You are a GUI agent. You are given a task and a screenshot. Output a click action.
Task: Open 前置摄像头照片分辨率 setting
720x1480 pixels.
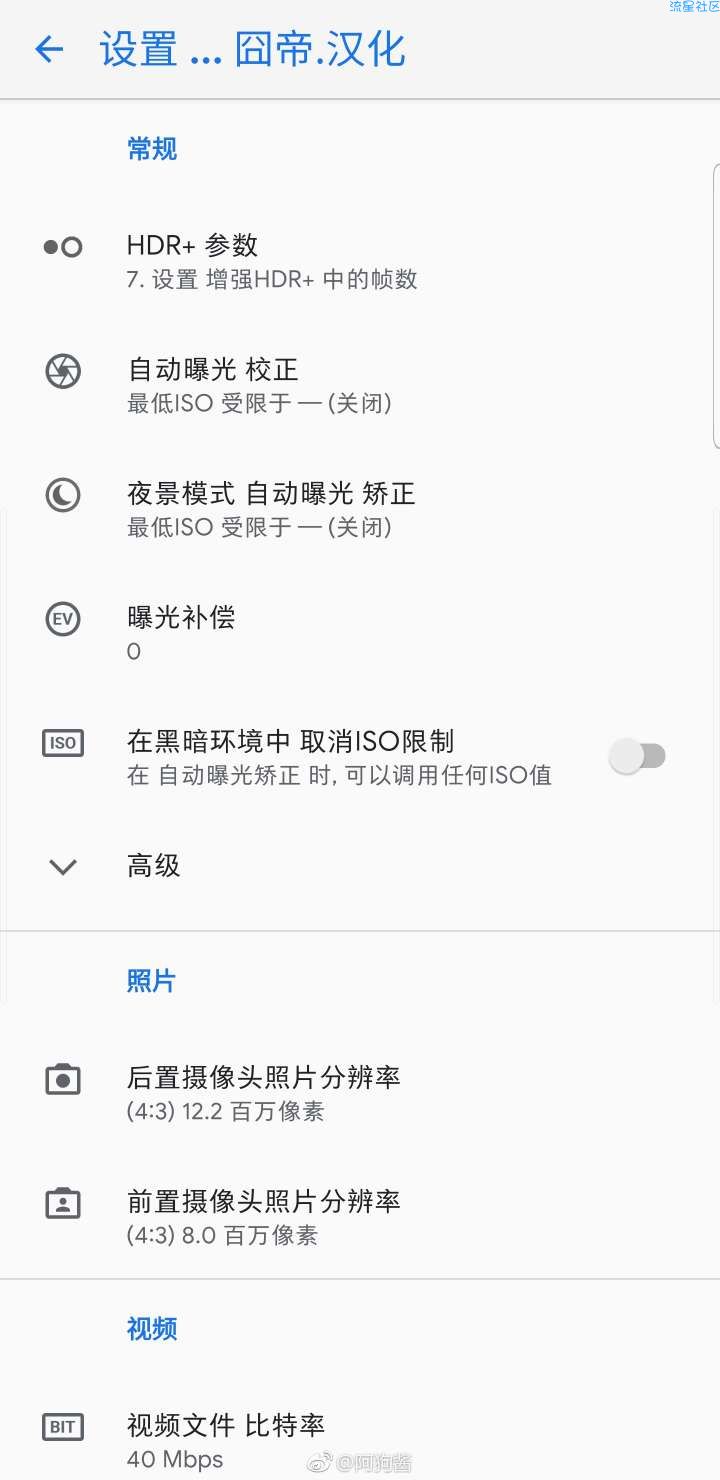pyautogui.click(x=360, y=1217)
